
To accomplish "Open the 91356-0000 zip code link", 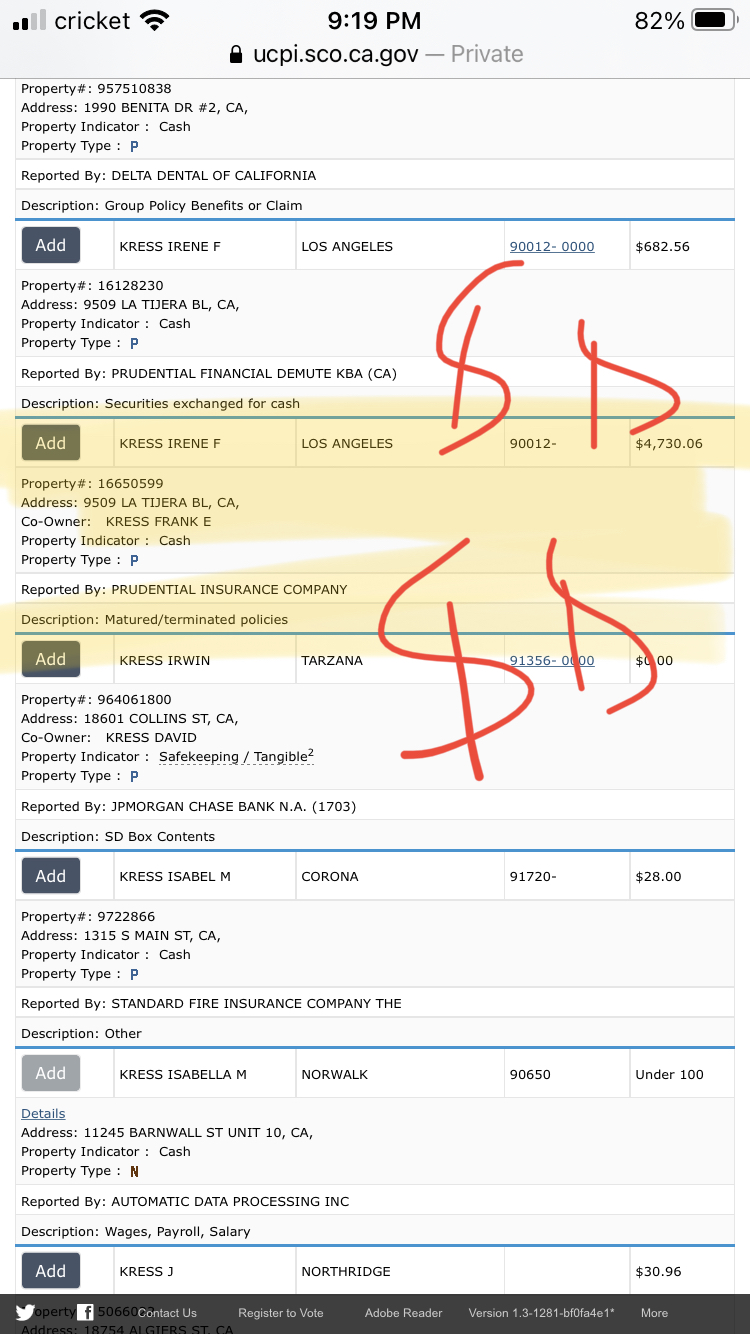I will [x=552, y=661].
